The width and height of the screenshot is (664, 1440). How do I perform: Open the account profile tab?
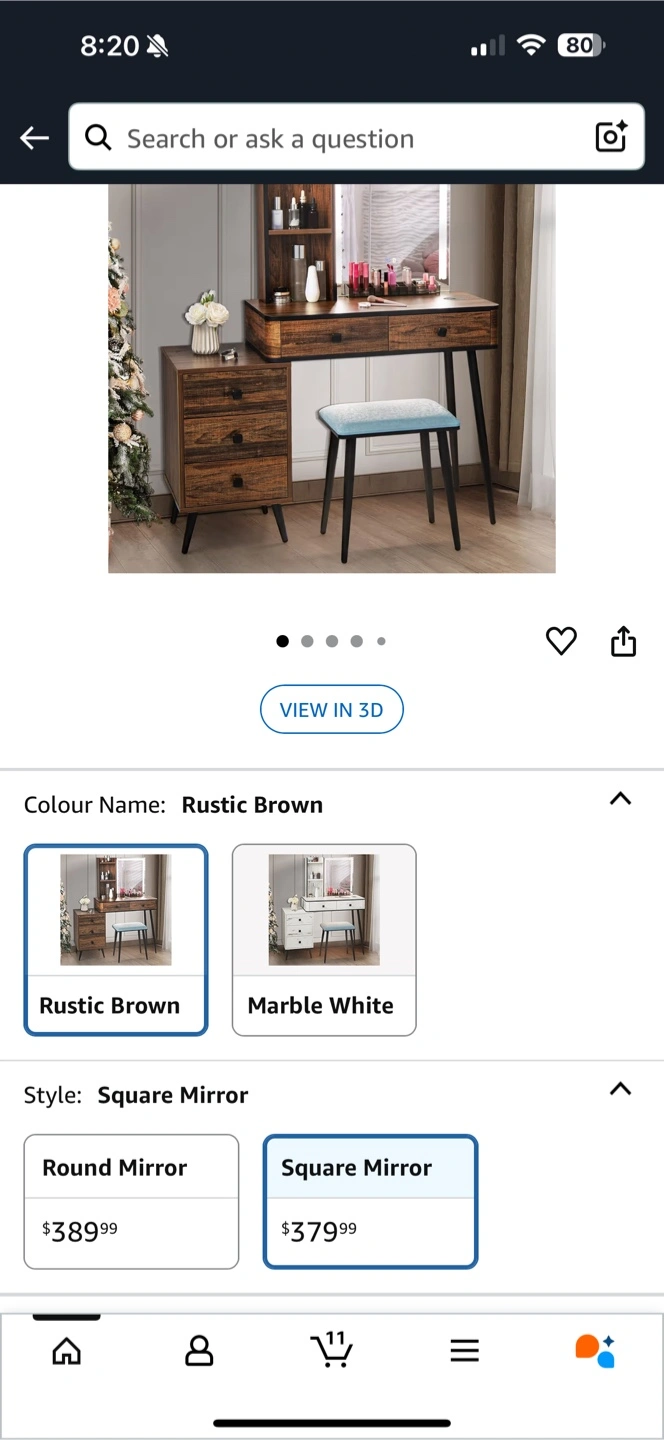[x=199, y=1351]
